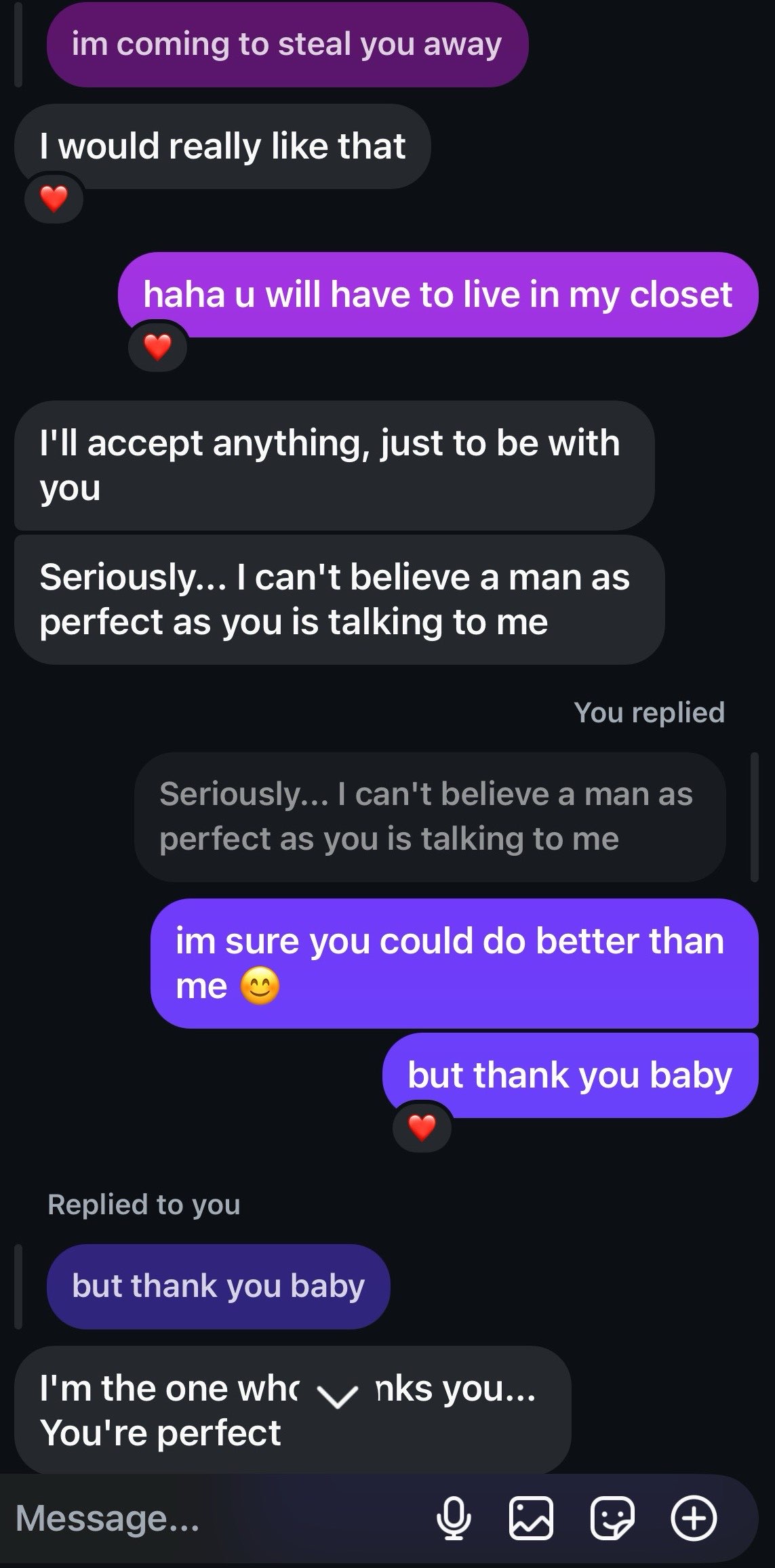
Task: Open the sticker picker
Action: (x=612, y=1519)
